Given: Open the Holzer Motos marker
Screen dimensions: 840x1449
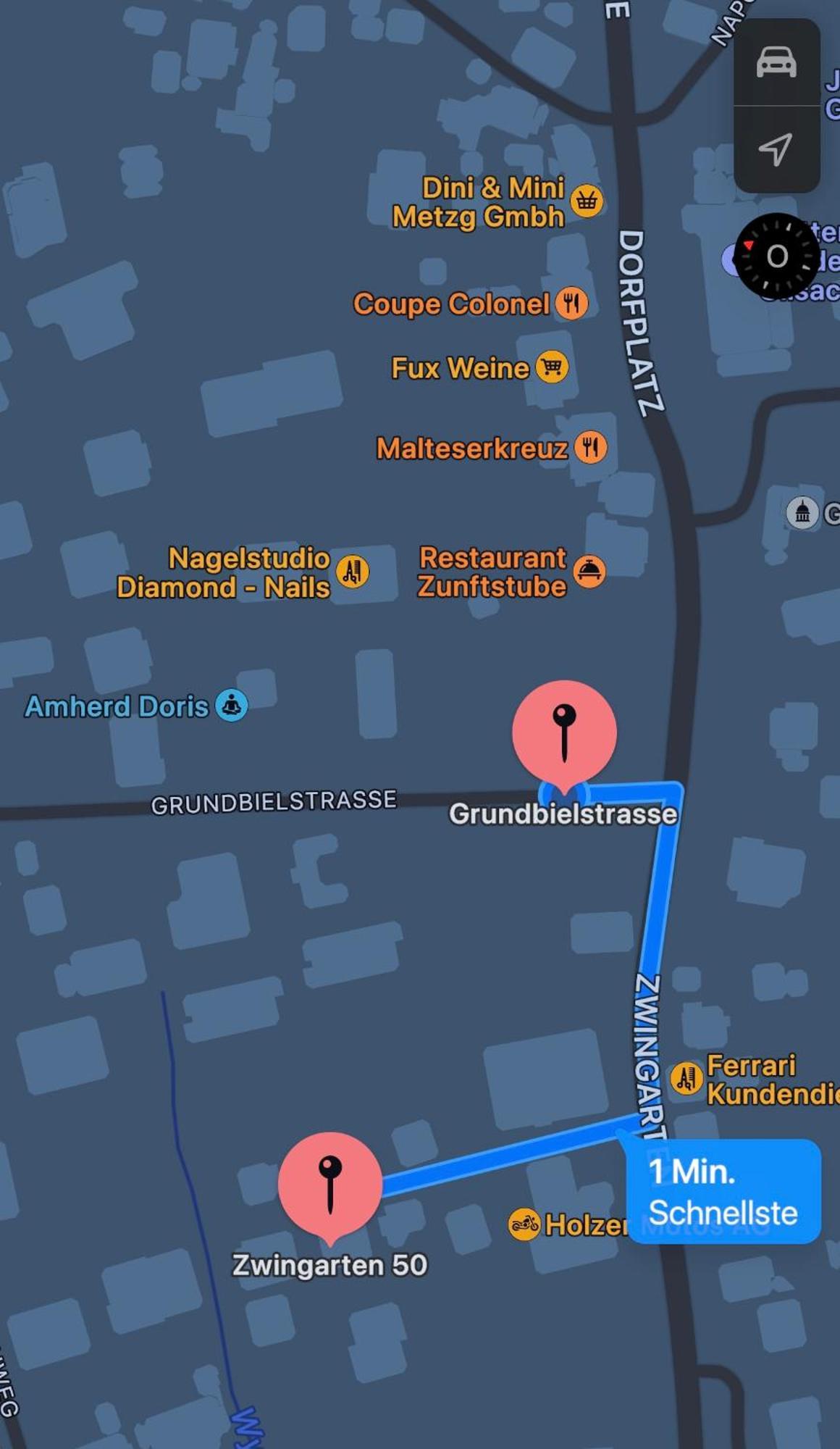Looking at the screenshot, I should coord(524,1224).
